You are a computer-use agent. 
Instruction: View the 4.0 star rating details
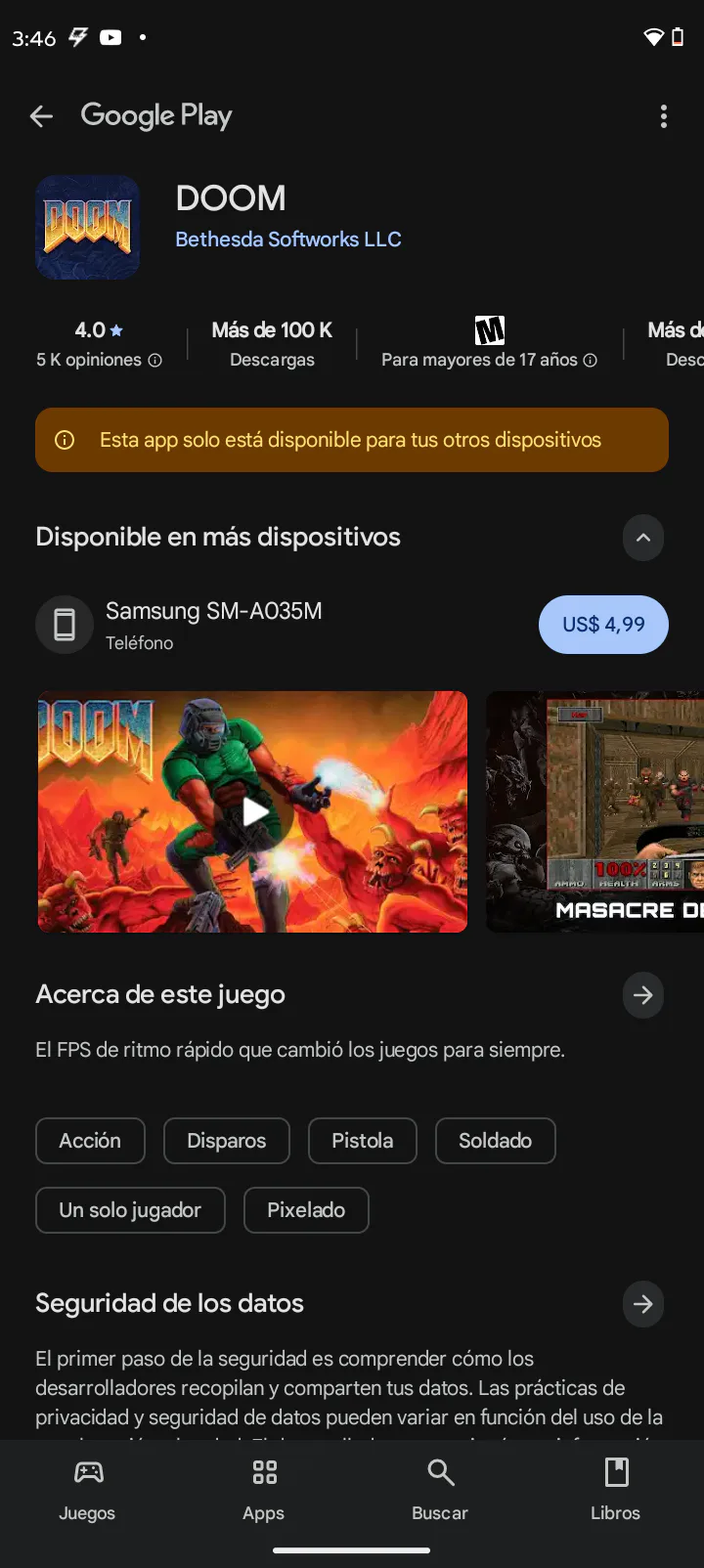point(99,344)
